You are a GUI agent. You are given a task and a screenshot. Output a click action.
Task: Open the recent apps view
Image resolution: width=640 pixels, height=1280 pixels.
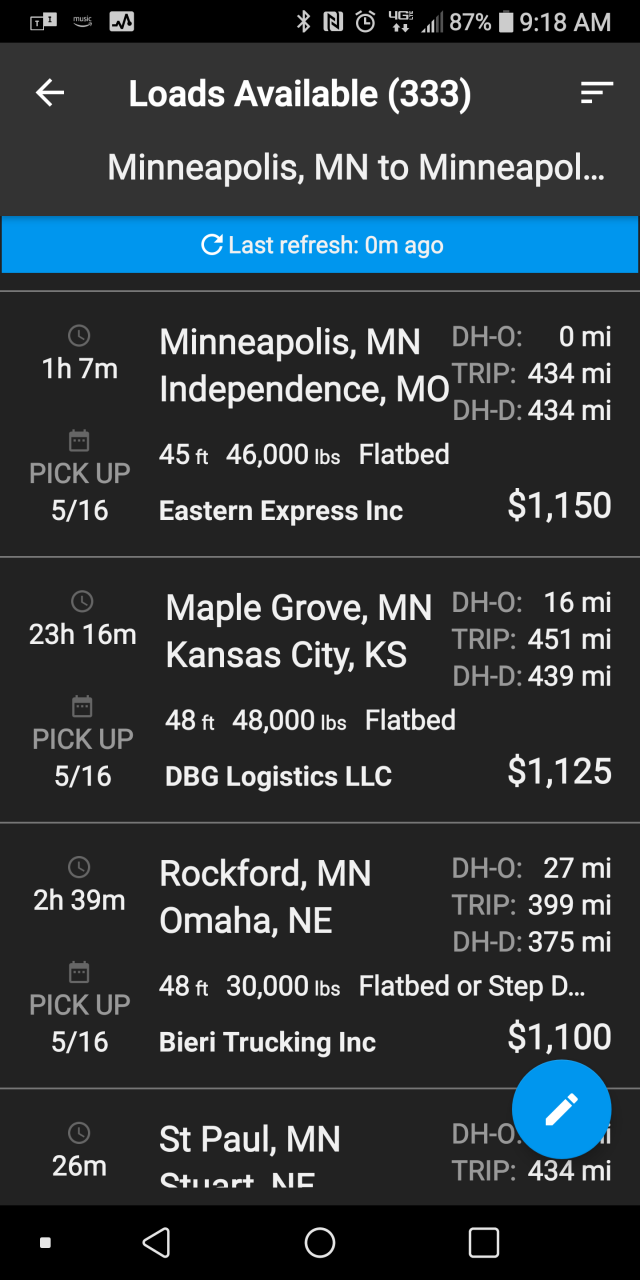coord(483,1242)
